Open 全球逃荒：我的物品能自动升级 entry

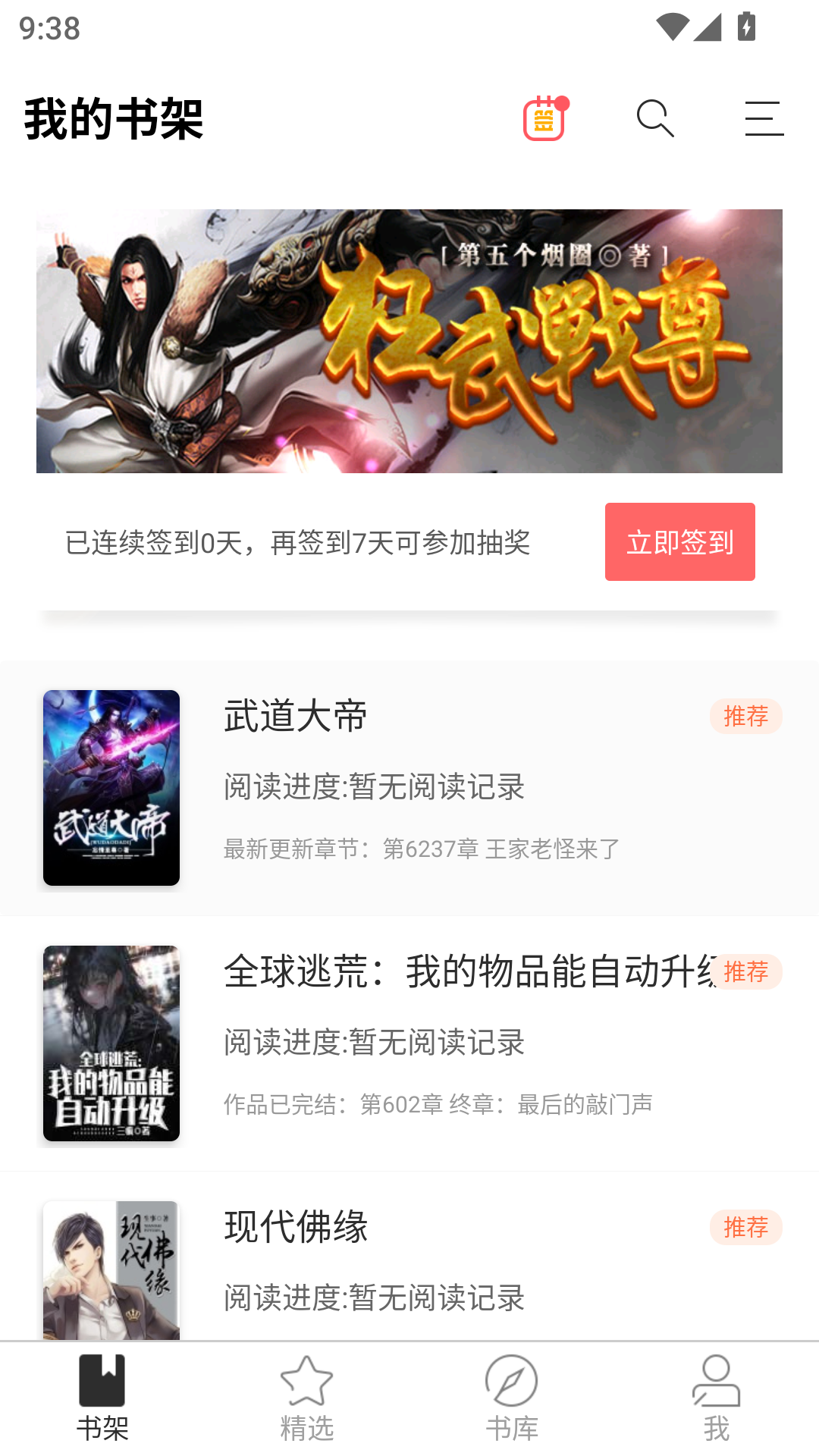tap(409, 1043)
